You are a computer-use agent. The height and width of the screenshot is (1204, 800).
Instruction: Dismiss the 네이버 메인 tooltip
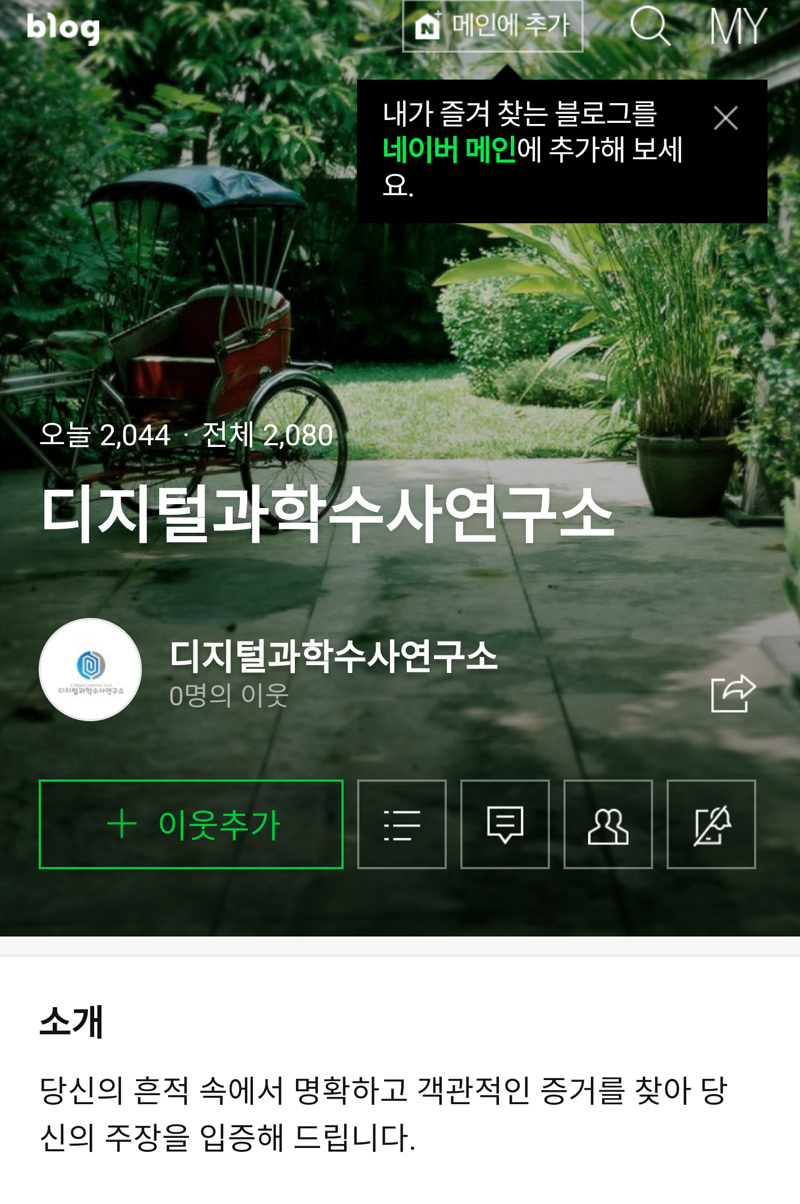(x=726, y=118)
